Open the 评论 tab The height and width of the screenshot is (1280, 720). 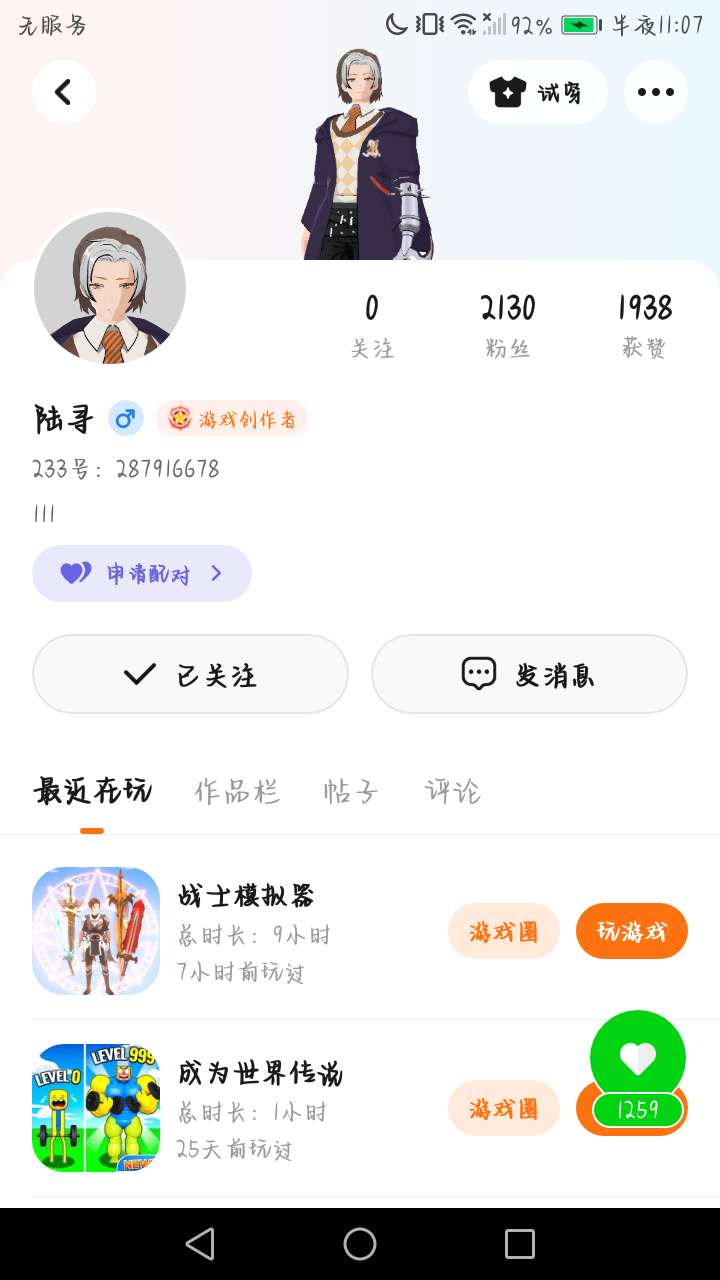coord(453,792)
